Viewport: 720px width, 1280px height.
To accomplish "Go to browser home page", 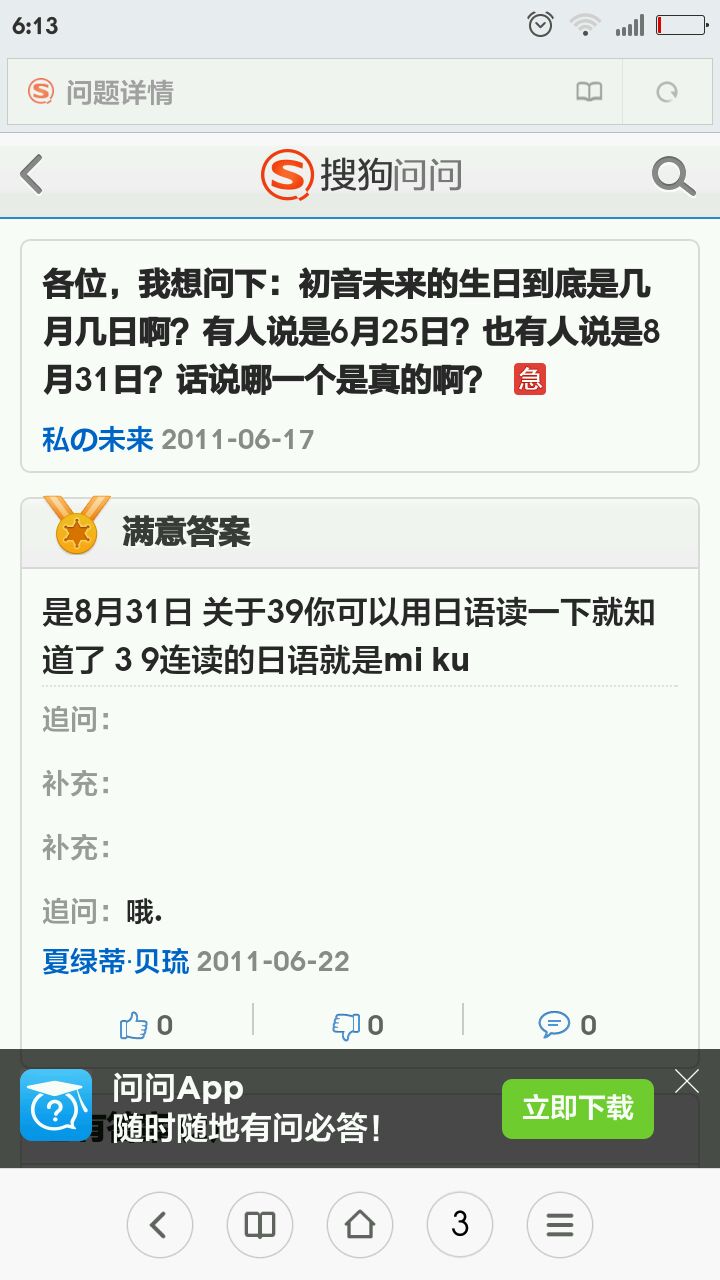I will click(x=360, y=1225).
